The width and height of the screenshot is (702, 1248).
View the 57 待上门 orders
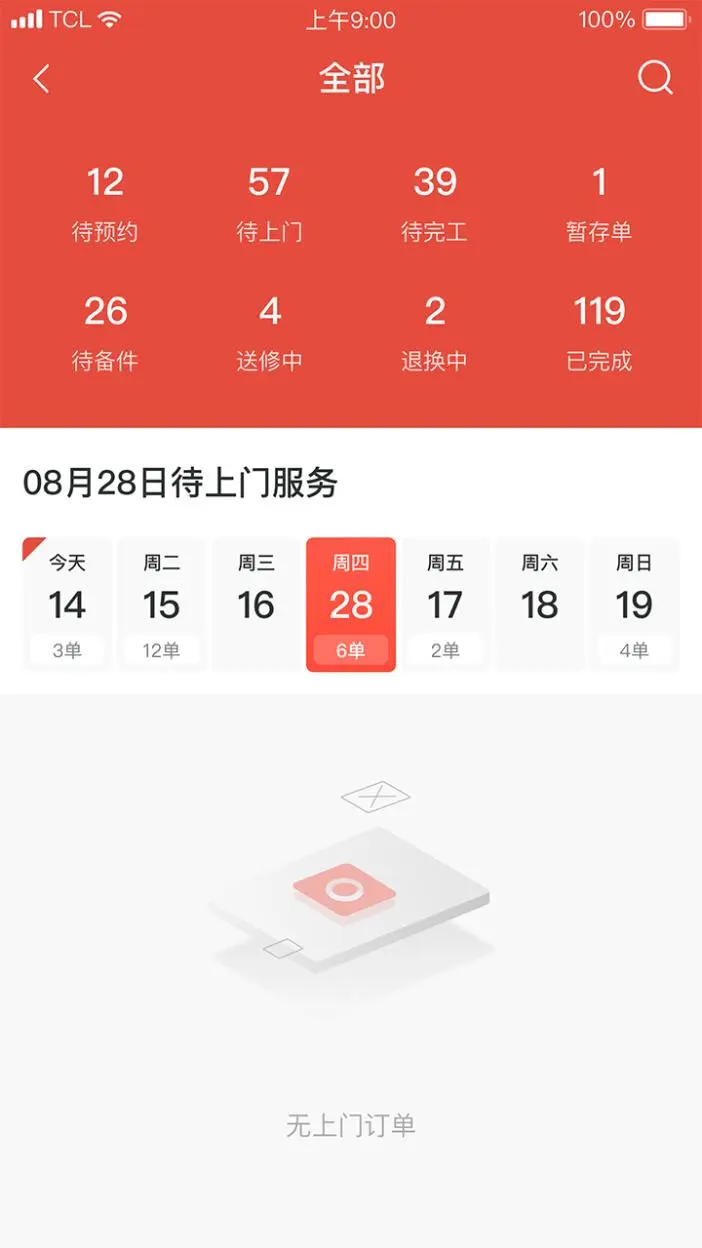(x=269, y=203)
